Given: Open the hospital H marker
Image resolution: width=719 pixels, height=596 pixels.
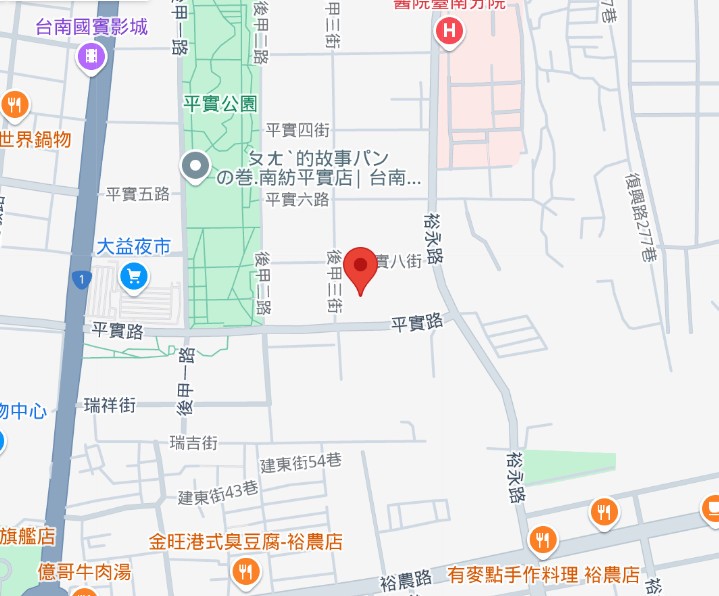Looking at the screenshot, I should [x=450, y=32].
